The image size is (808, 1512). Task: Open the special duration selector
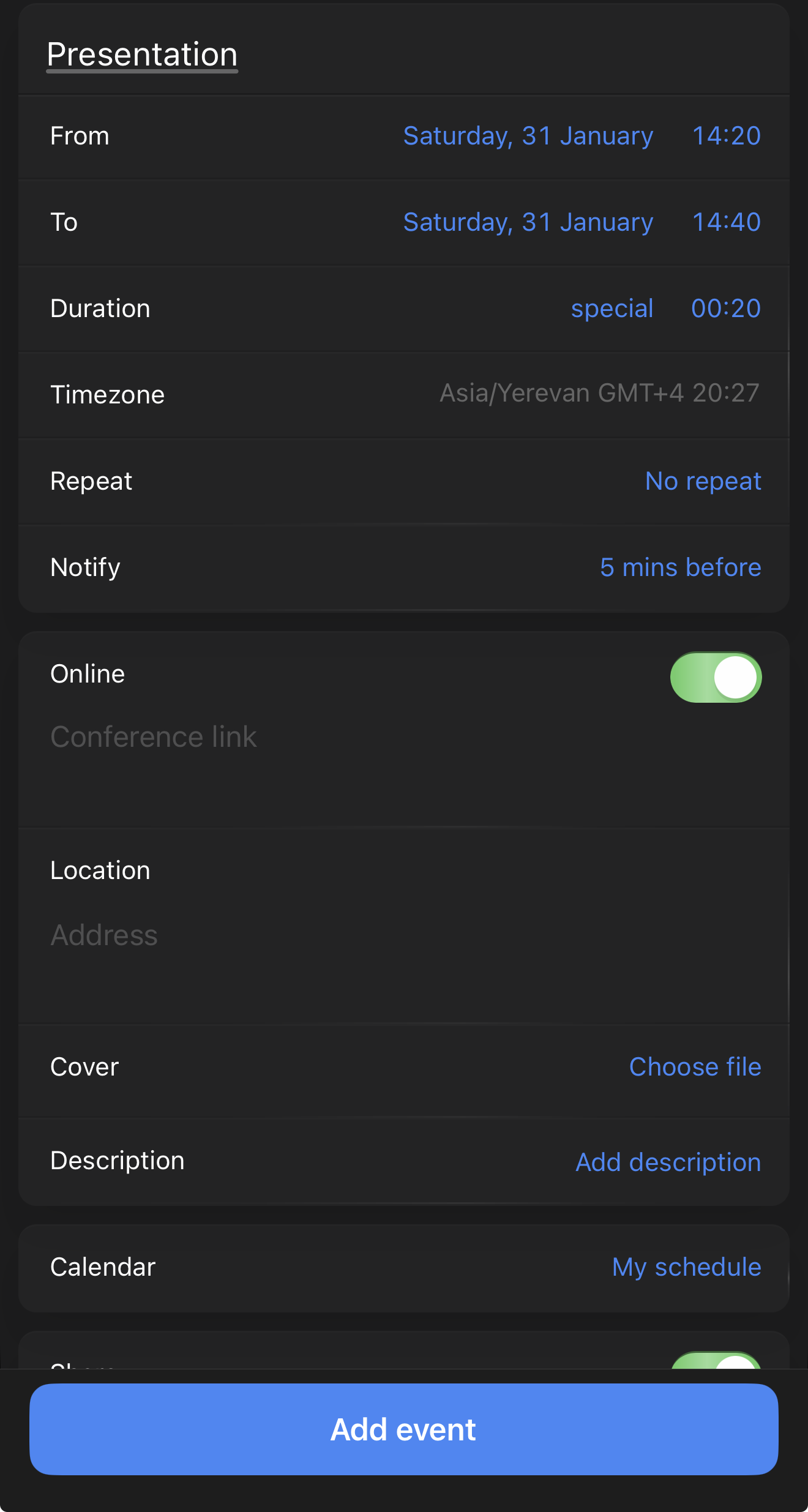pyautogui.click(x=612, y=309)
